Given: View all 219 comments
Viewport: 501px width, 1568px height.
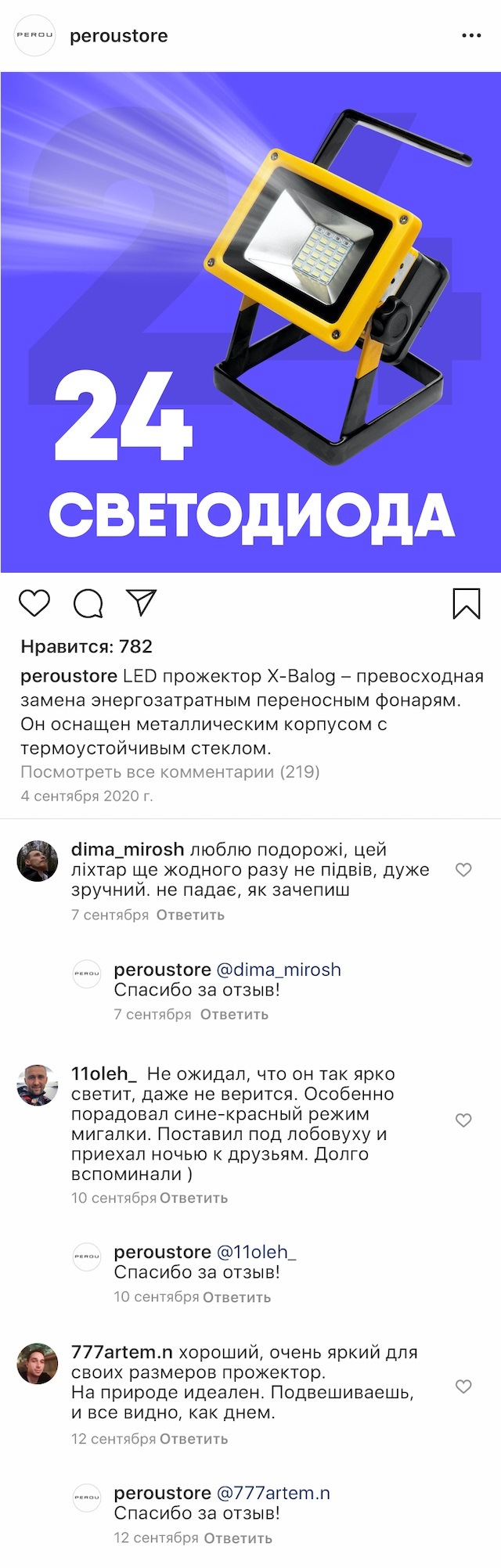Looking at the screenshot, I should [x=170, y=772].
